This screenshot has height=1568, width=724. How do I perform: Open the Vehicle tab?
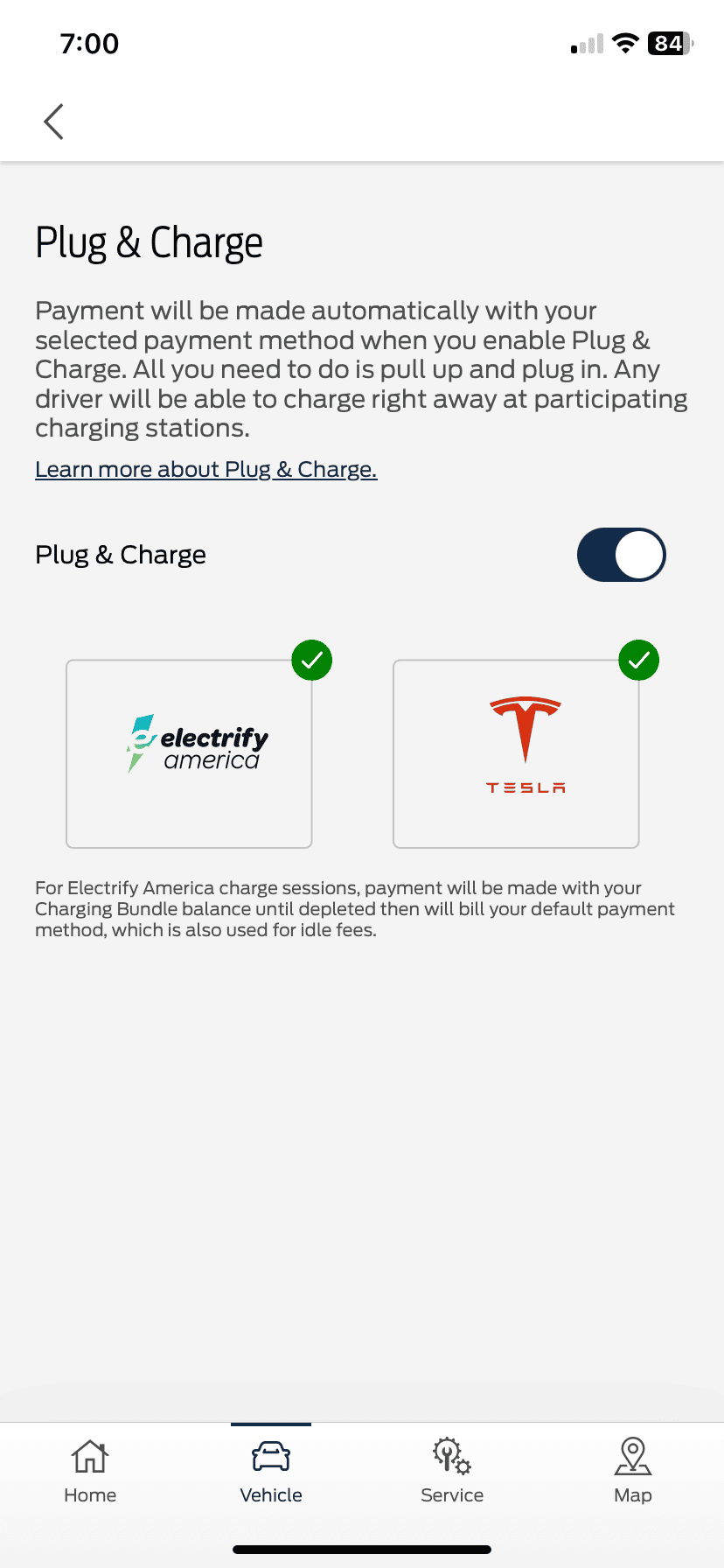271,1472
